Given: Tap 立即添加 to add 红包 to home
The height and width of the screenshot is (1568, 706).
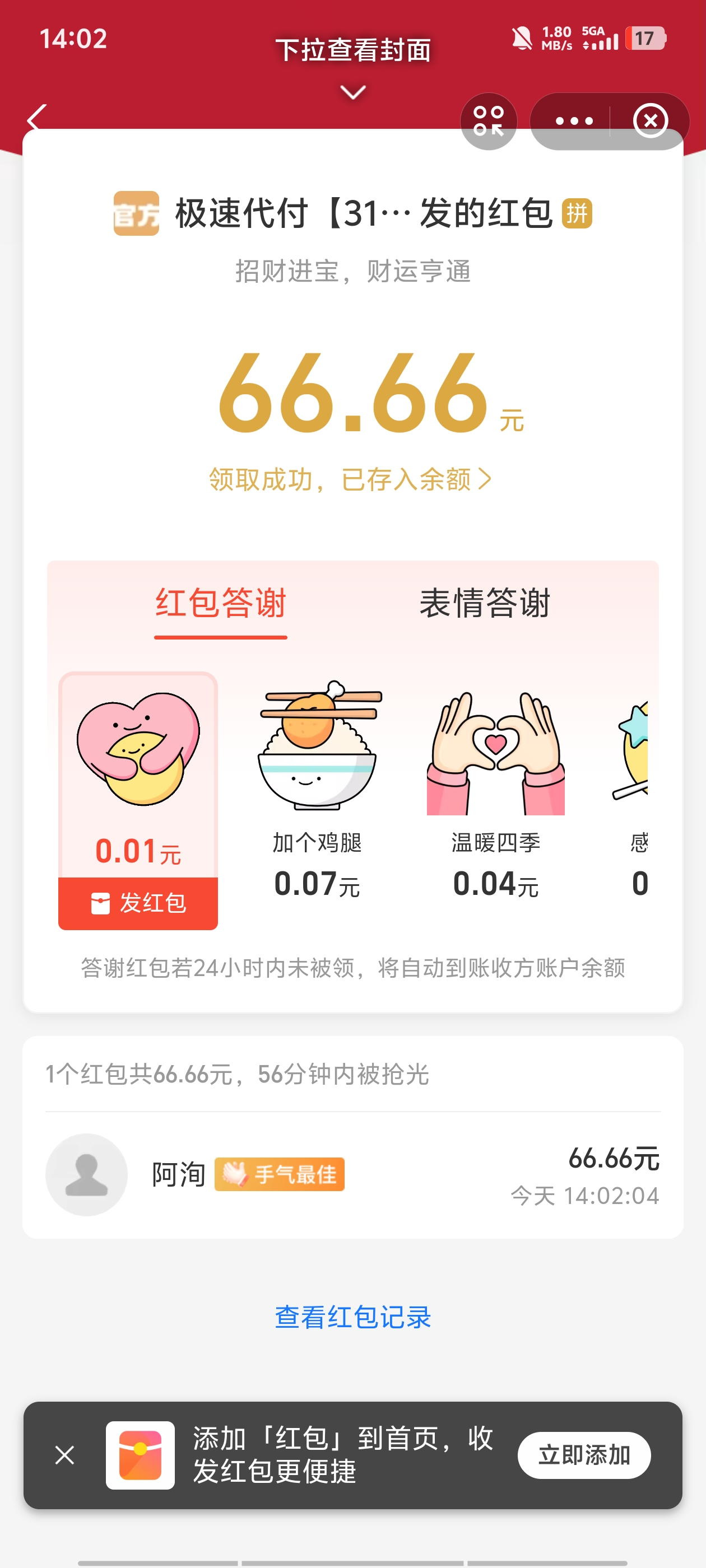Looking at the screenshot, I should 583,1455.
